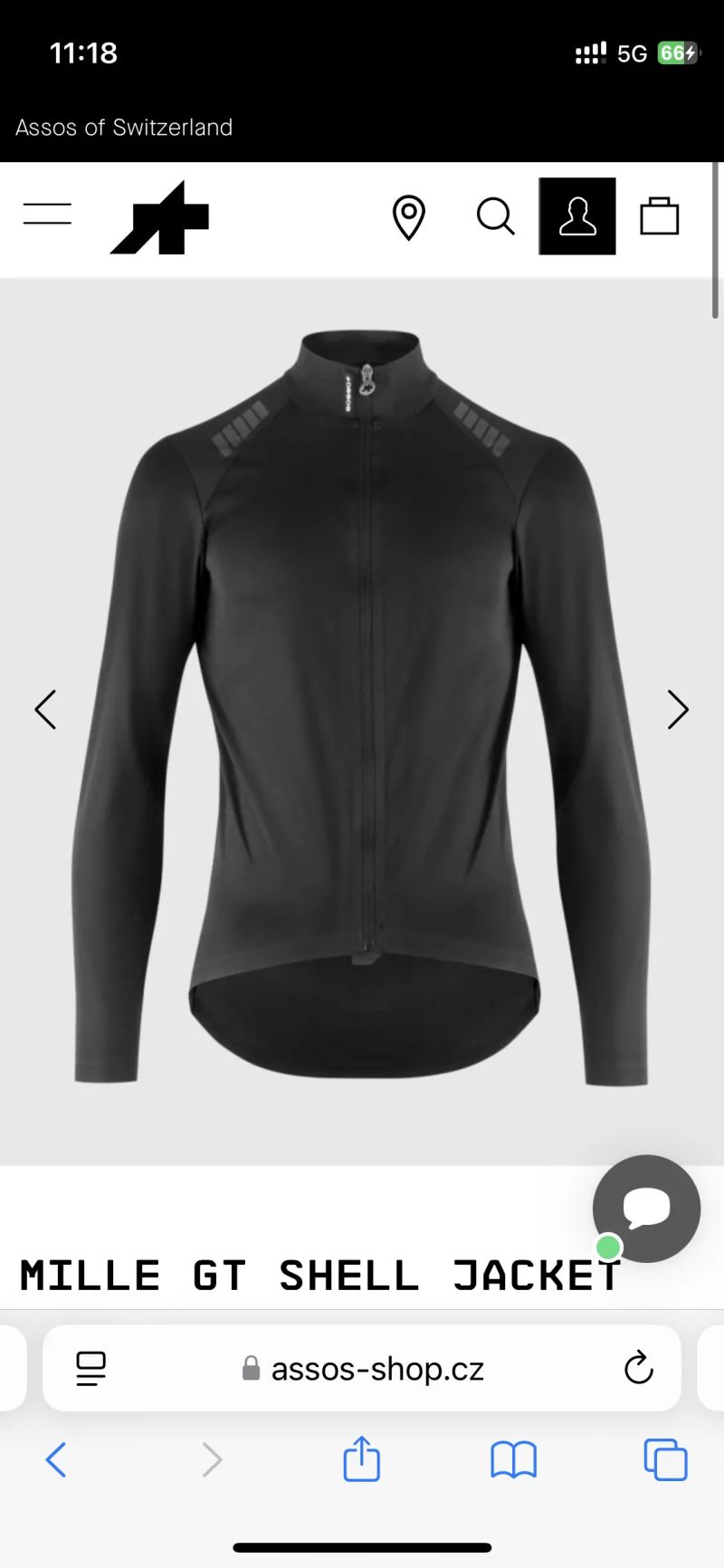Viewport: 724px width, 1568px height.
Task: Open the shopping bag
Action: point(659,216)
